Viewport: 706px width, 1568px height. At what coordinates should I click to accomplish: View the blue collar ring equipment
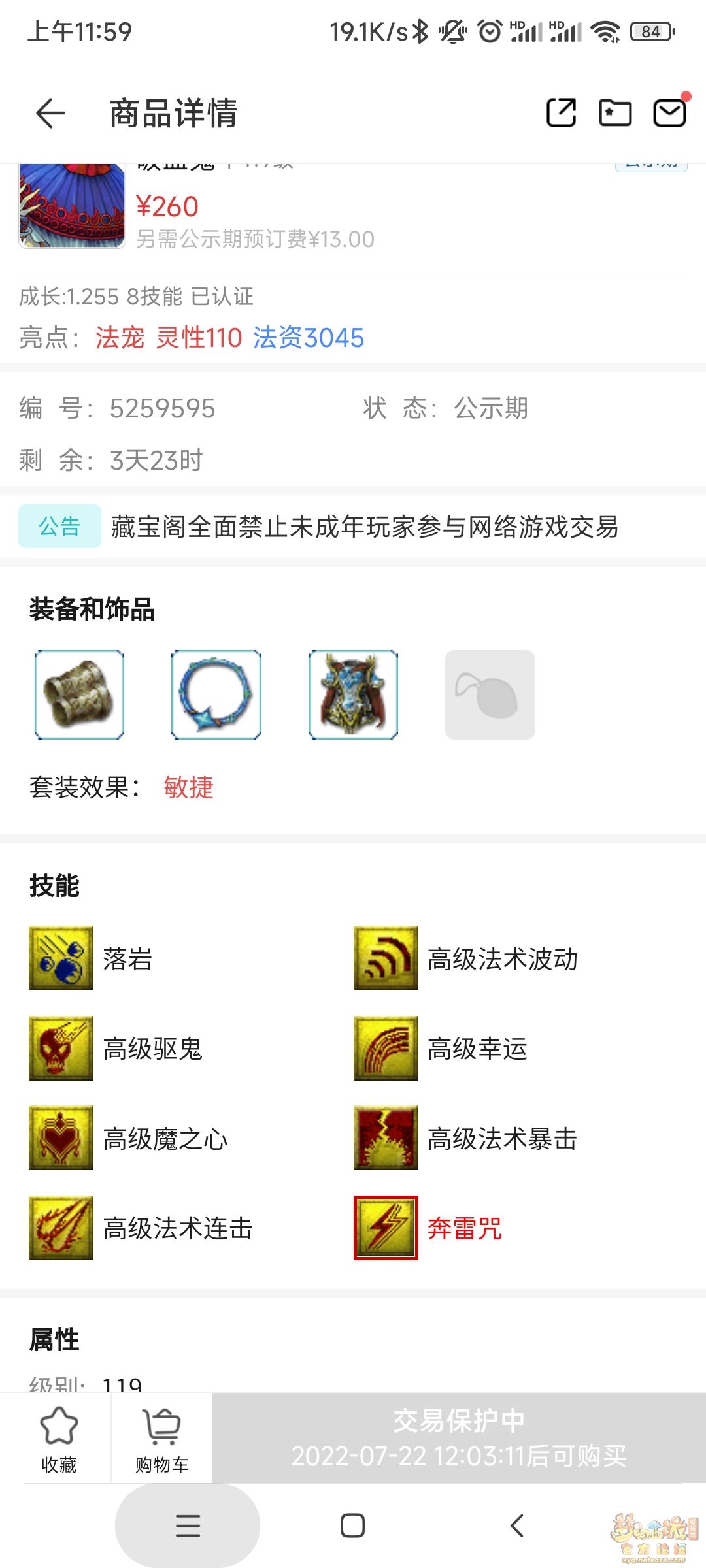click(216, 694)
